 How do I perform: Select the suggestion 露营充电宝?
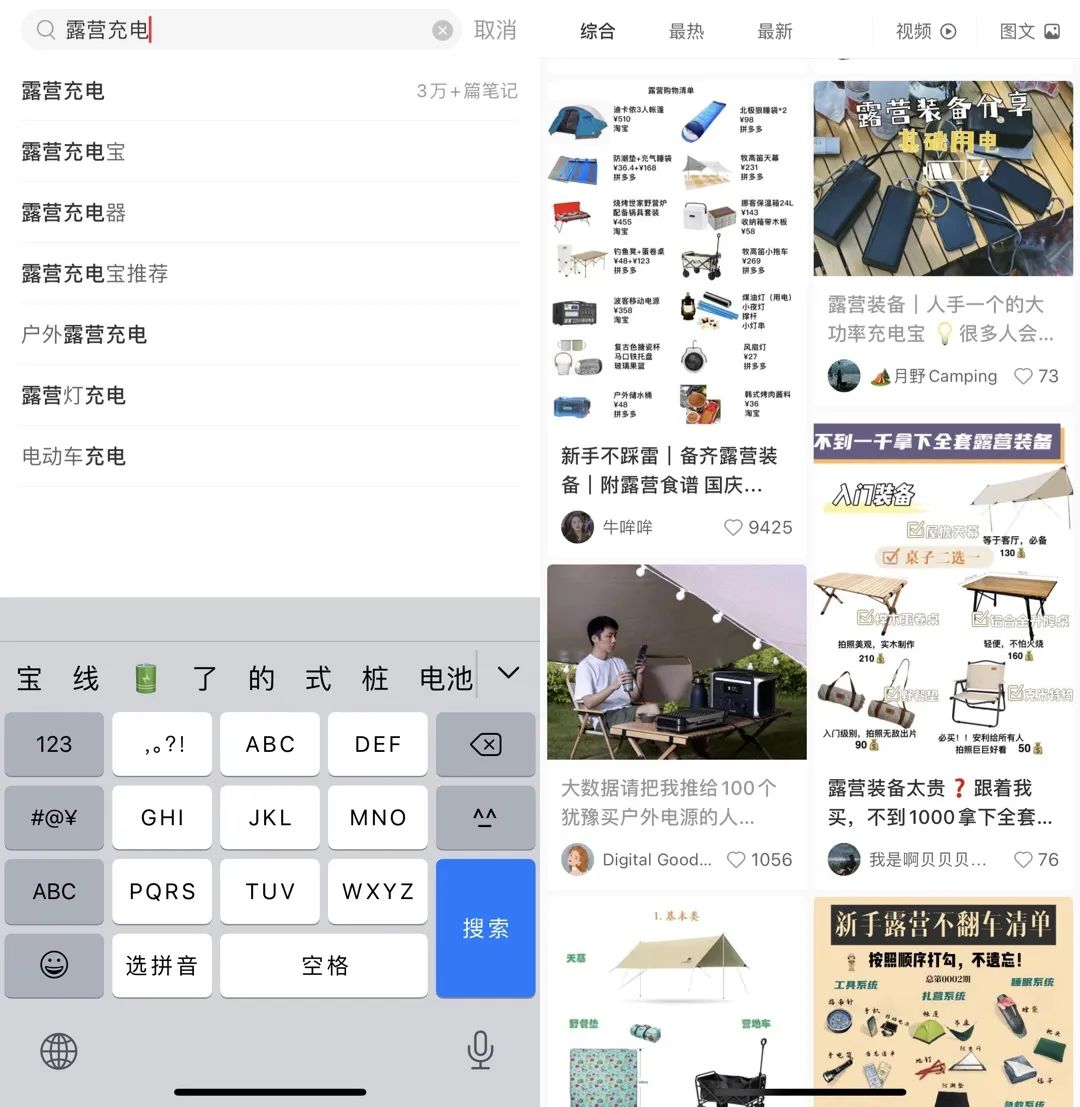click(74, 152)
